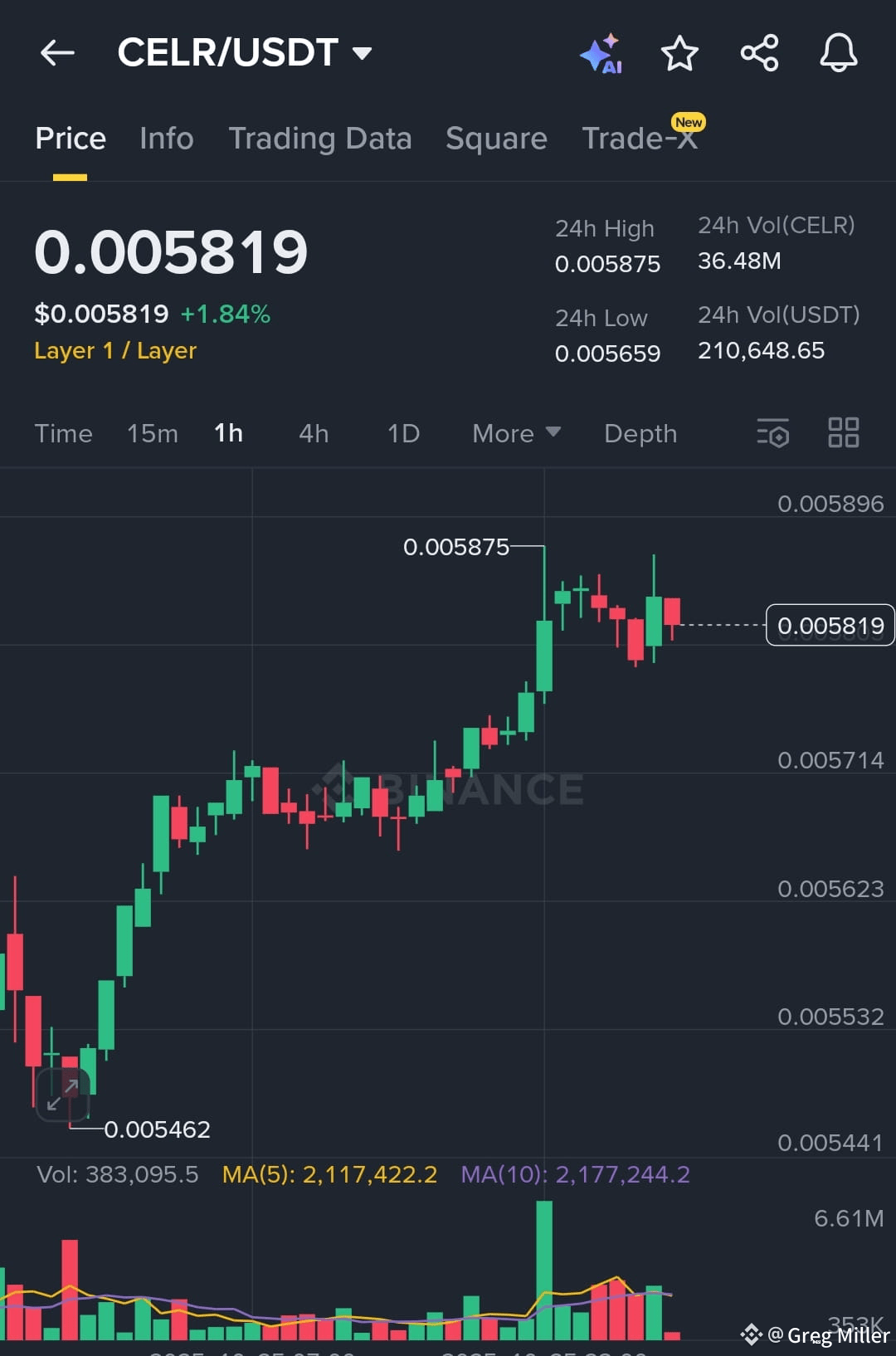Select the MA(5) volume indicator label

tap(329, 1174)
